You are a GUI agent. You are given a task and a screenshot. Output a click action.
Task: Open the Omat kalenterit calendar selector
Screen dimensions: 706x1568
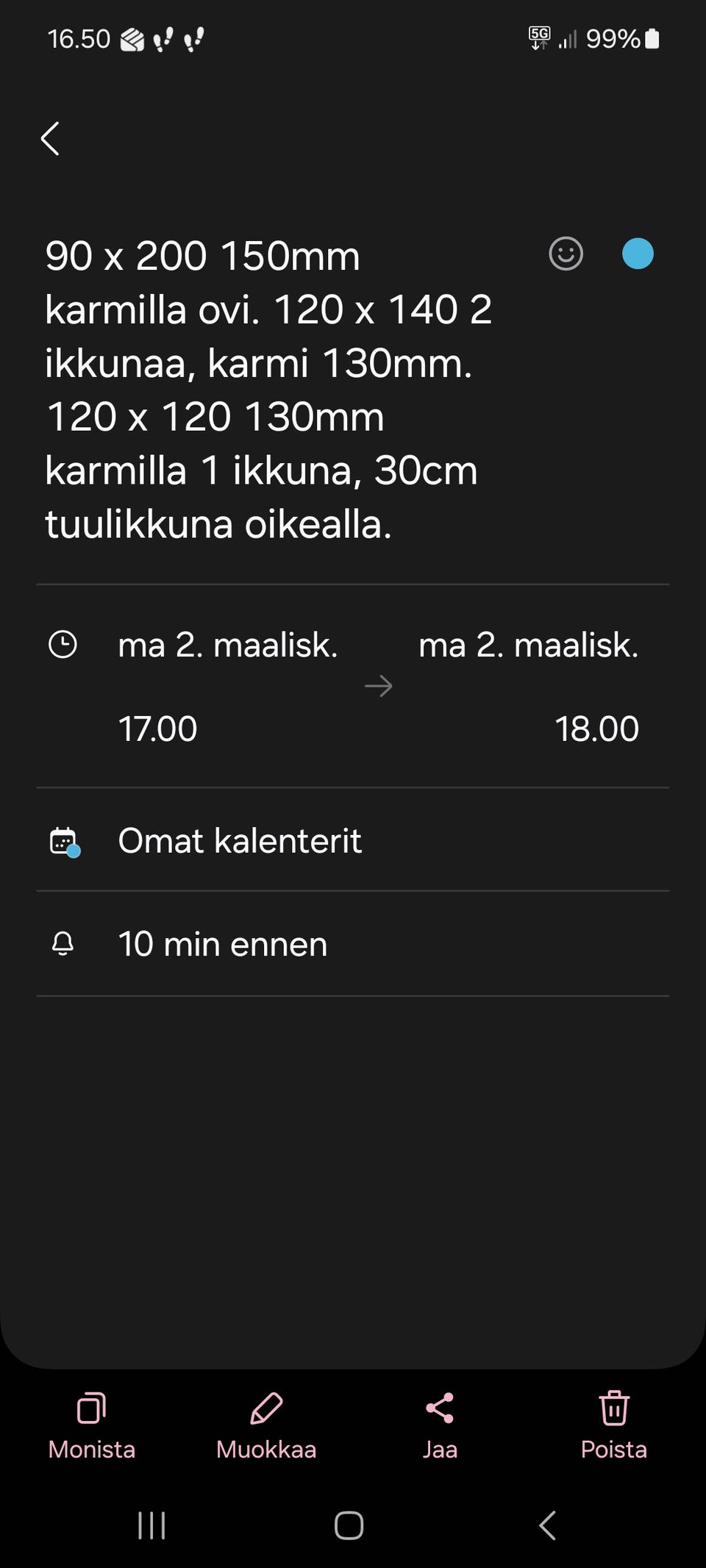[240, 841]
